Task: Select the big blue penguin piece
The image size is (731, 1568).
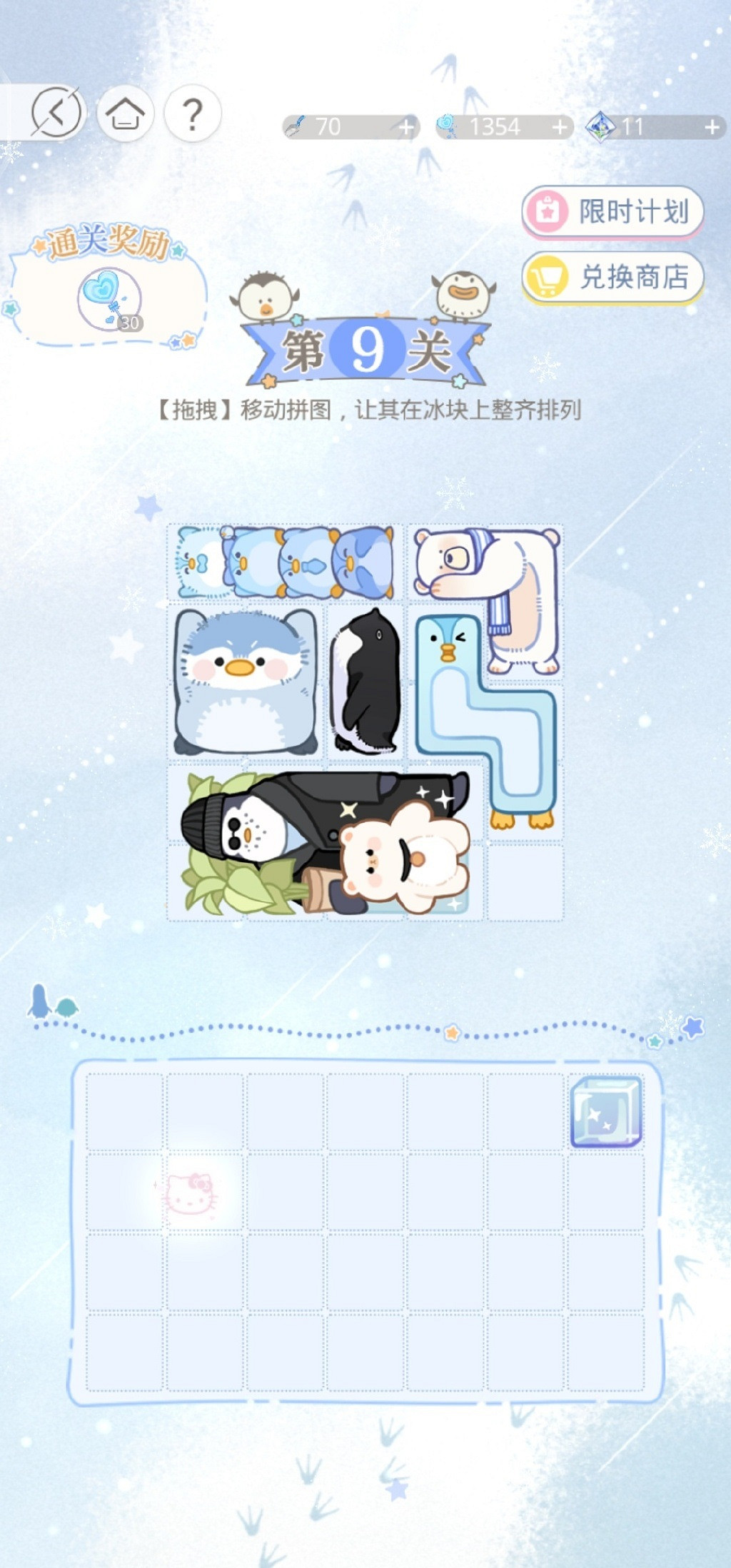Action: (x=245, y=682)
